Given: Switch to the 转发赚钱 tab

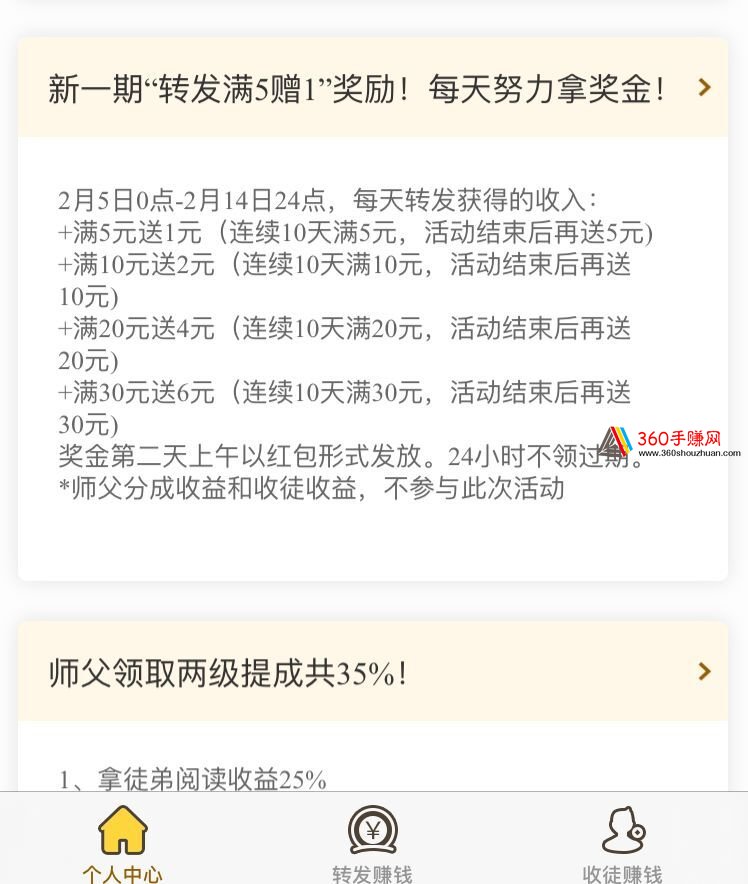Looking at the screenshot, I should point(372,842).
